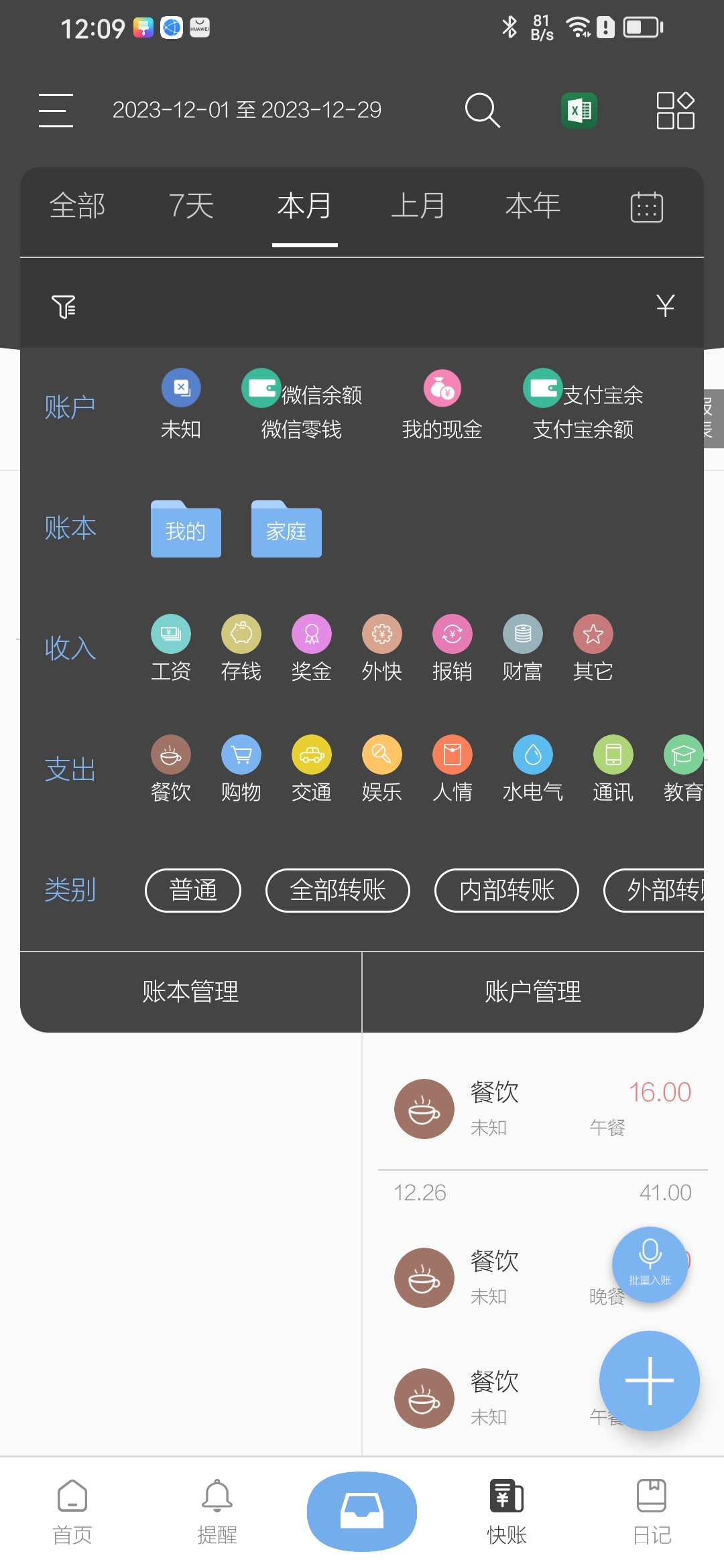
Task: Open the Excel export icon
Action: click(x=579, y=110)
